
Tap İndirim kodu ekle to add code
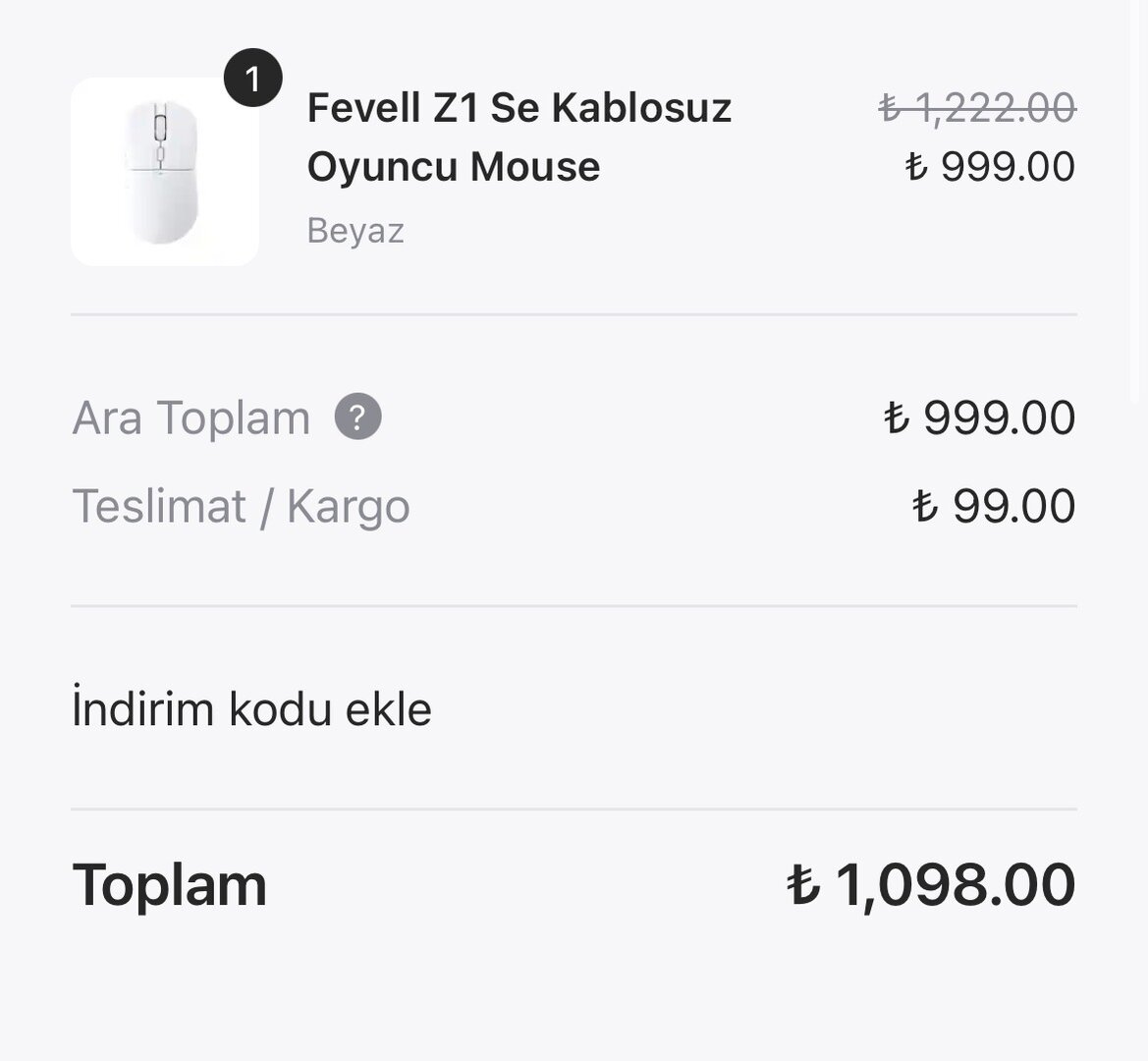click(251, 709)
